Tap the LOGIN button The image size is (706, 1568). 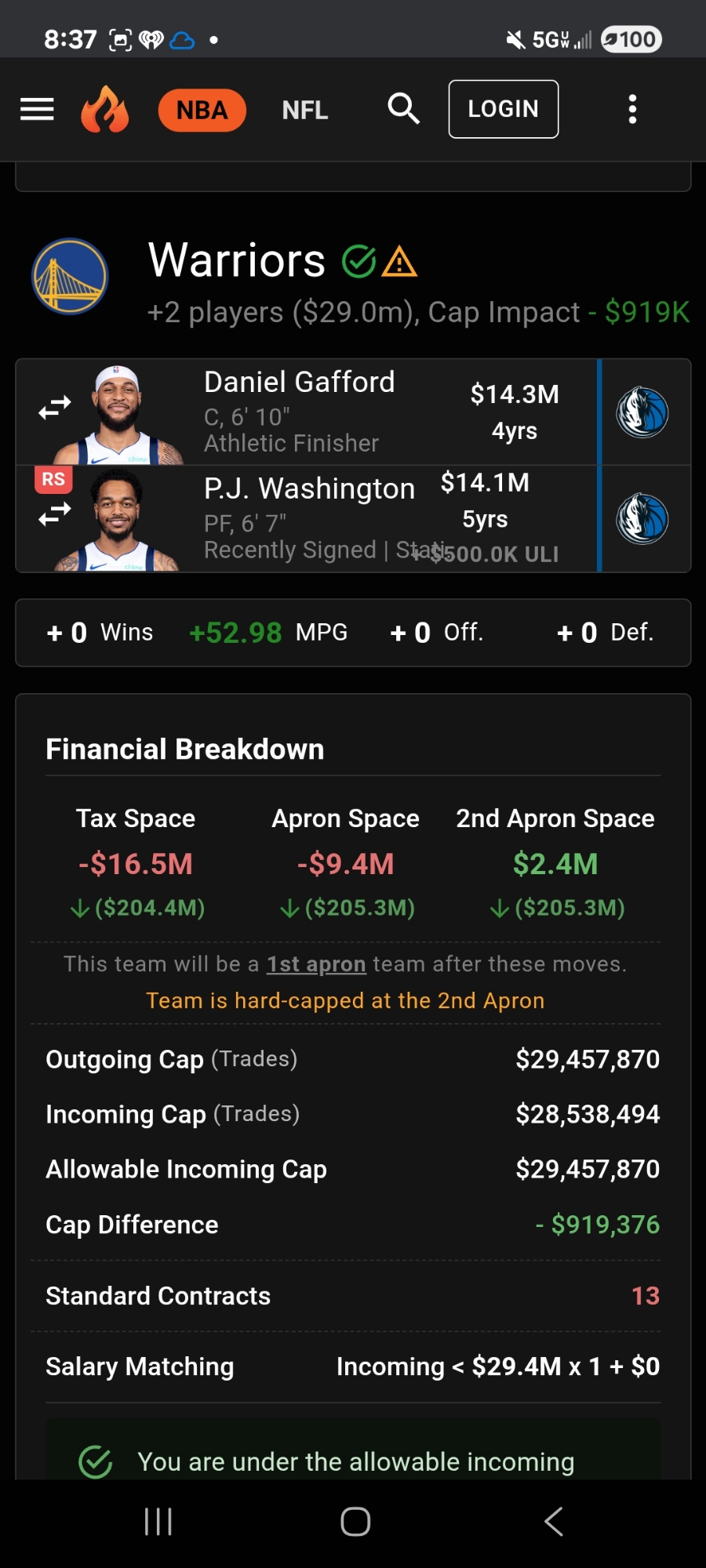pos(503,109)
